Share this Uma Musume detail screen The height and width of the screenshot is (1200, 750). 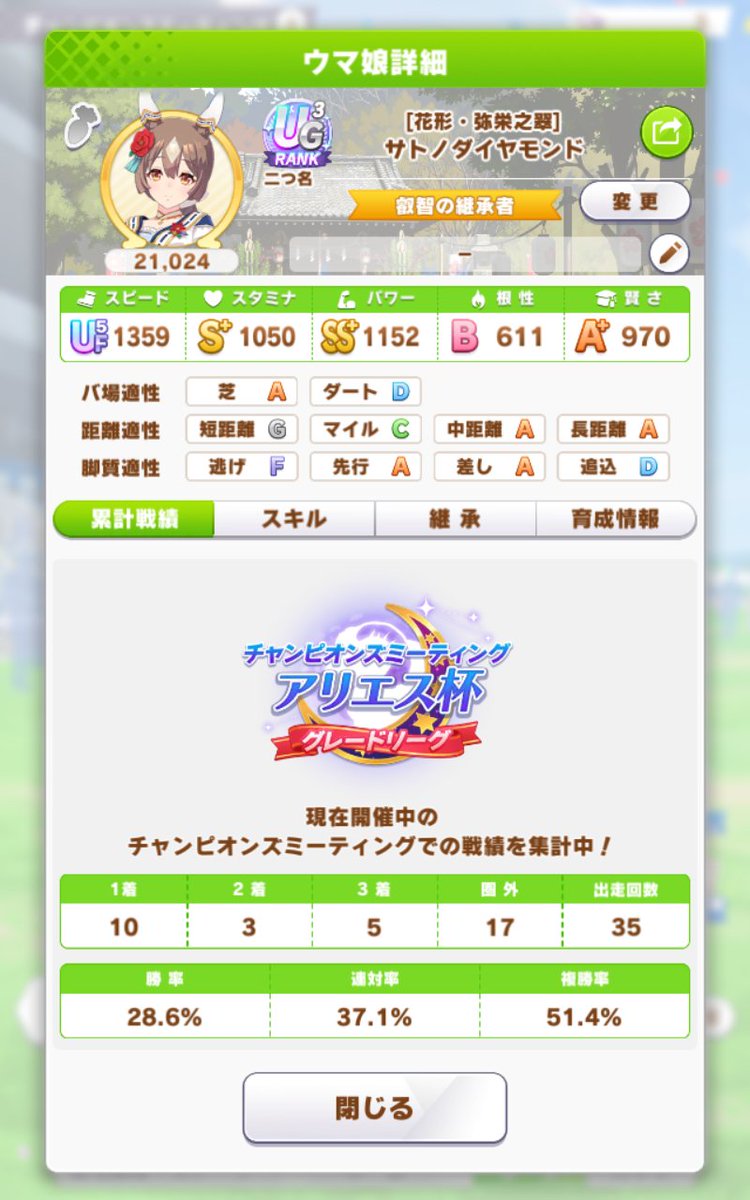coord(666,131)
